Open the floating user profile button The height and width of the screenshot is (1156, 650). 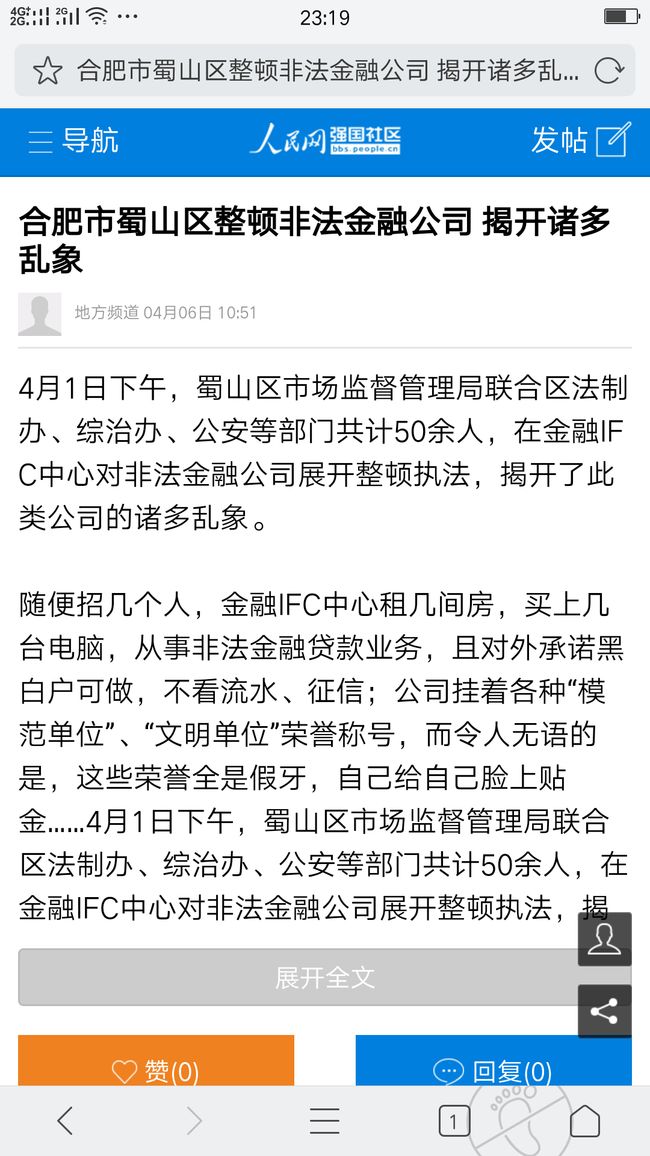[604, 939]
